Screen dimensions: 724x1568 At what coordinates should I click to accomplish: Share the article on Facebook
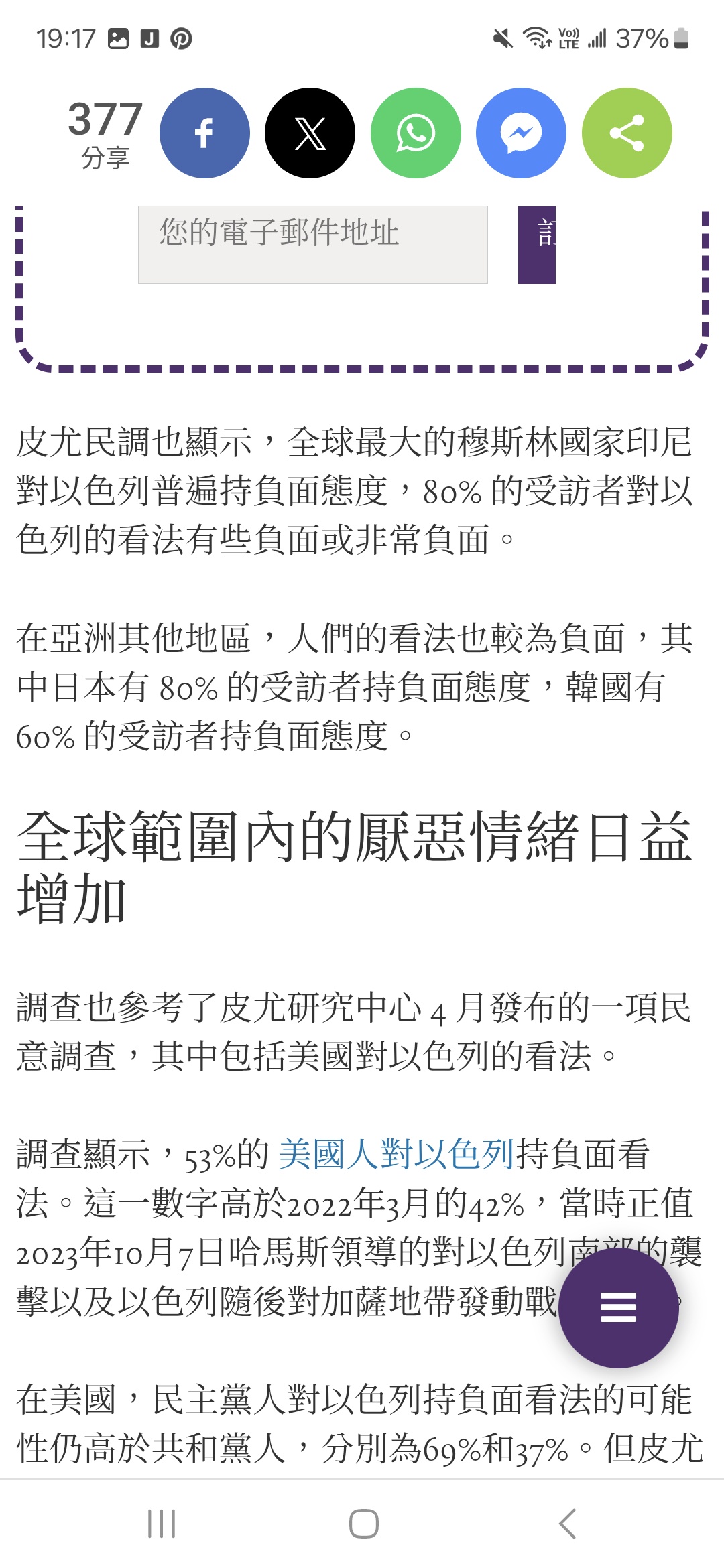tap(204, 133)
